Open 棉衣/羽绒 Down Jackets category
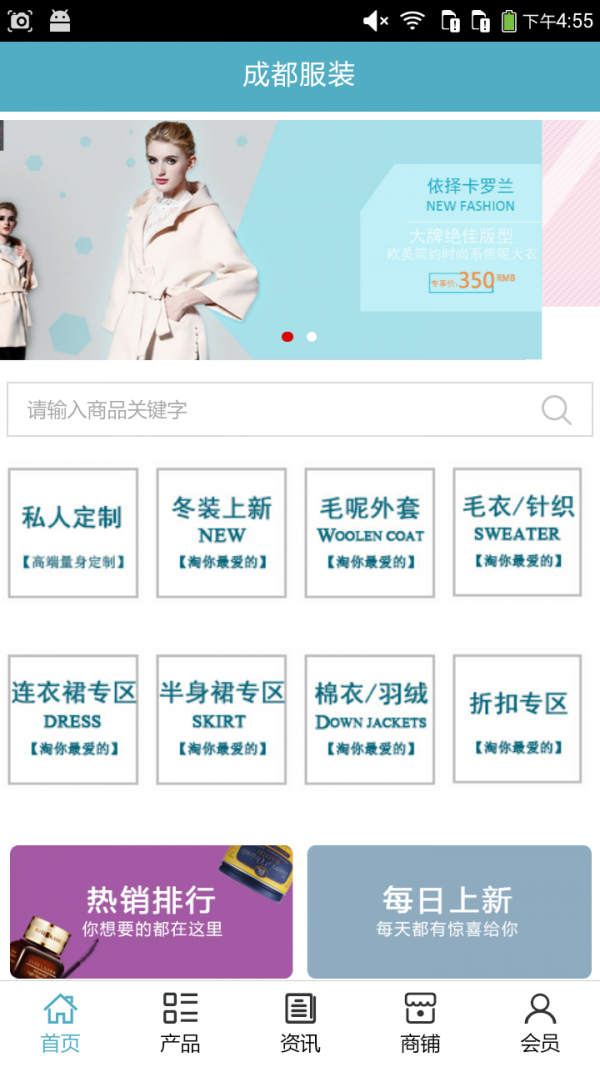Viewport: 600px width, 1067px height. tap(370, 719)
